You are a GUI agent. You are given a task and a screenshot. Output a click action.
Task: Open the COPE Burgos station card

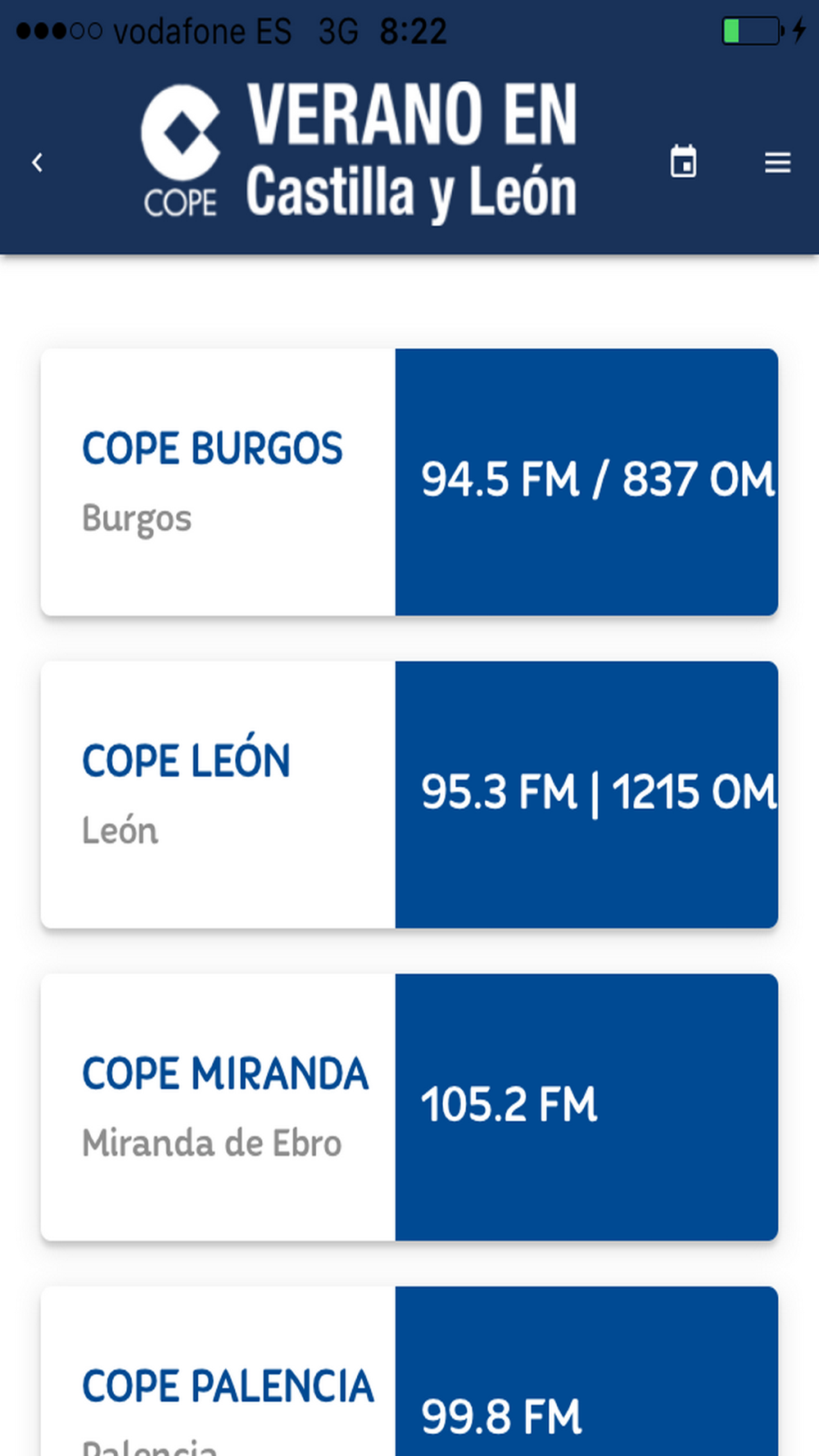click(x=409, y=482)
